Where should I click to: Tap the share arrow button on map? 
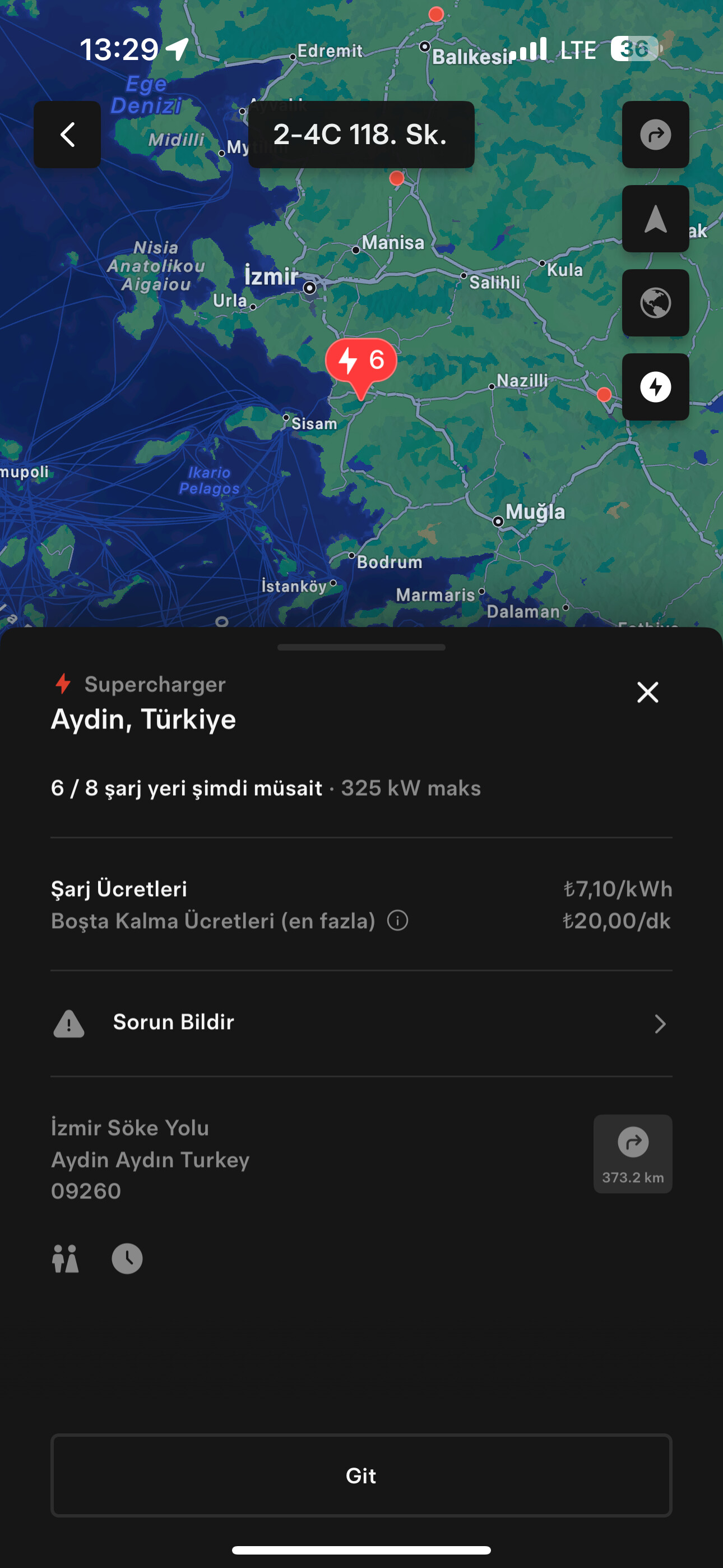(x=655, y=135)
